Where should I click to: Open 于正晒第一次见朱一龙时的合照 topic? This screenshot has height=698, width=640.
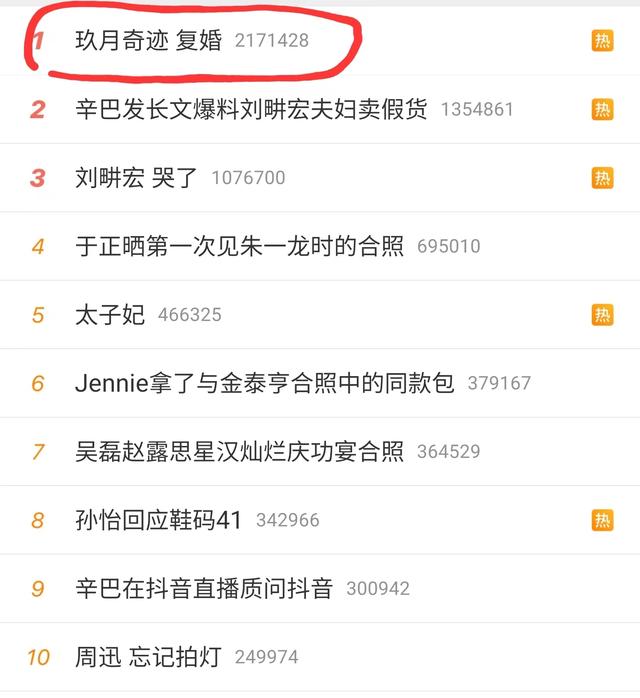[x=239, y=246]
